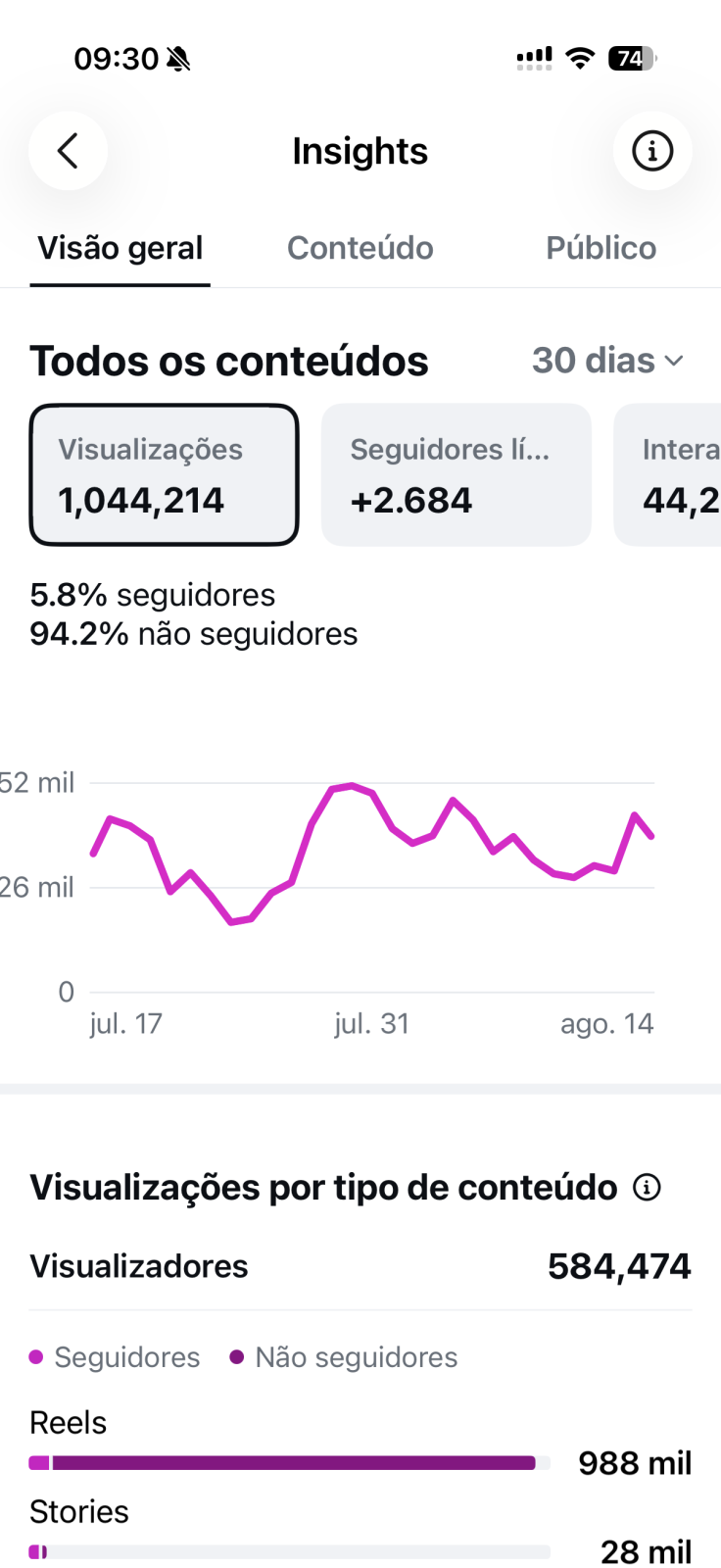Go back using the back arrow
The width and height of the screenshot is (721, 1568).
point(68,151)
